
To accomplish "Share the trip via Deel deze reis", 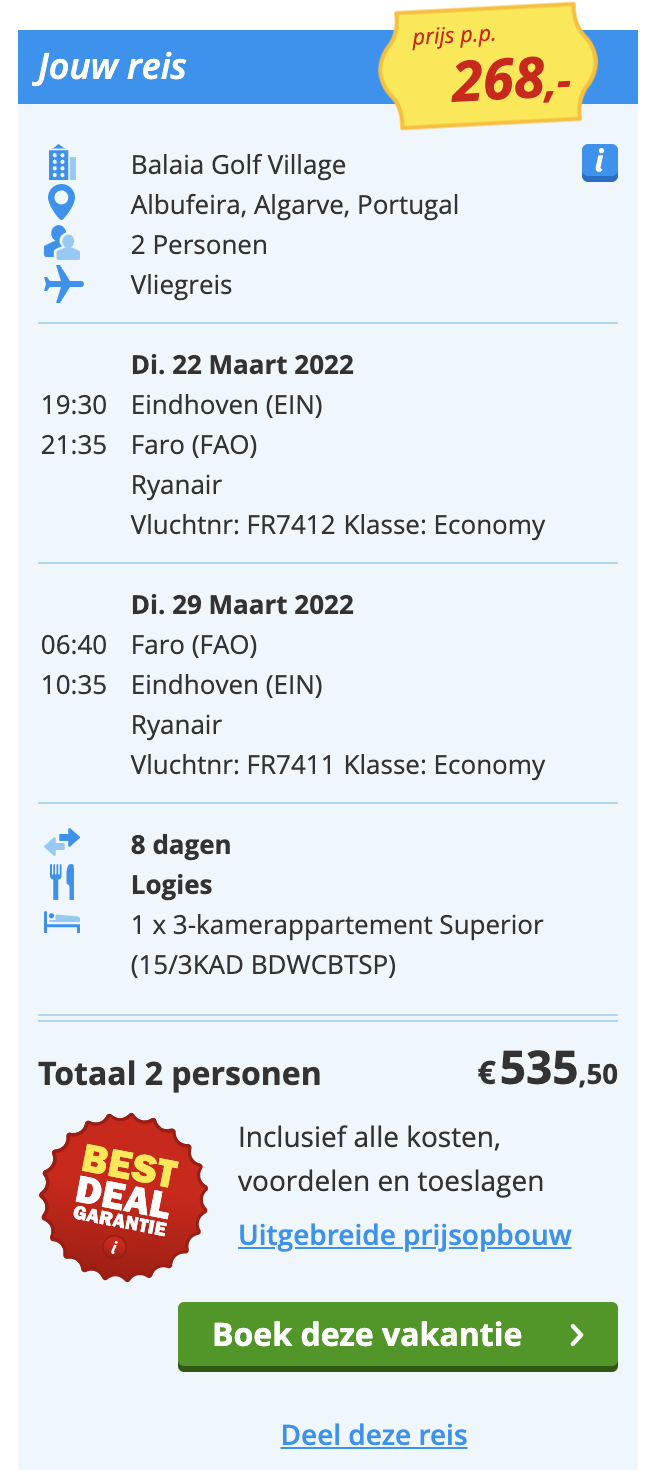I will pos(374,1435).
